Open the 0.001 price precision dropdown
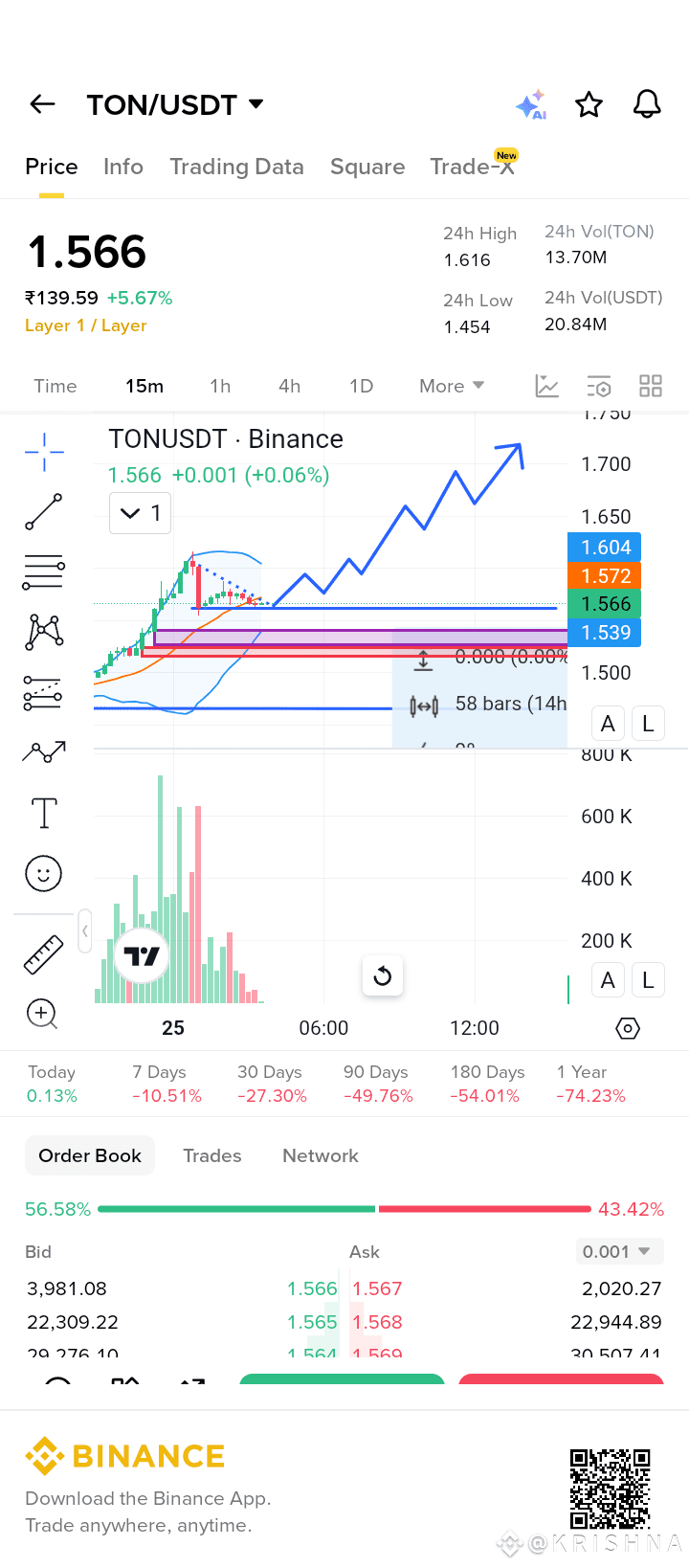The image size is (689, 1568). [x=616, y=1251]
